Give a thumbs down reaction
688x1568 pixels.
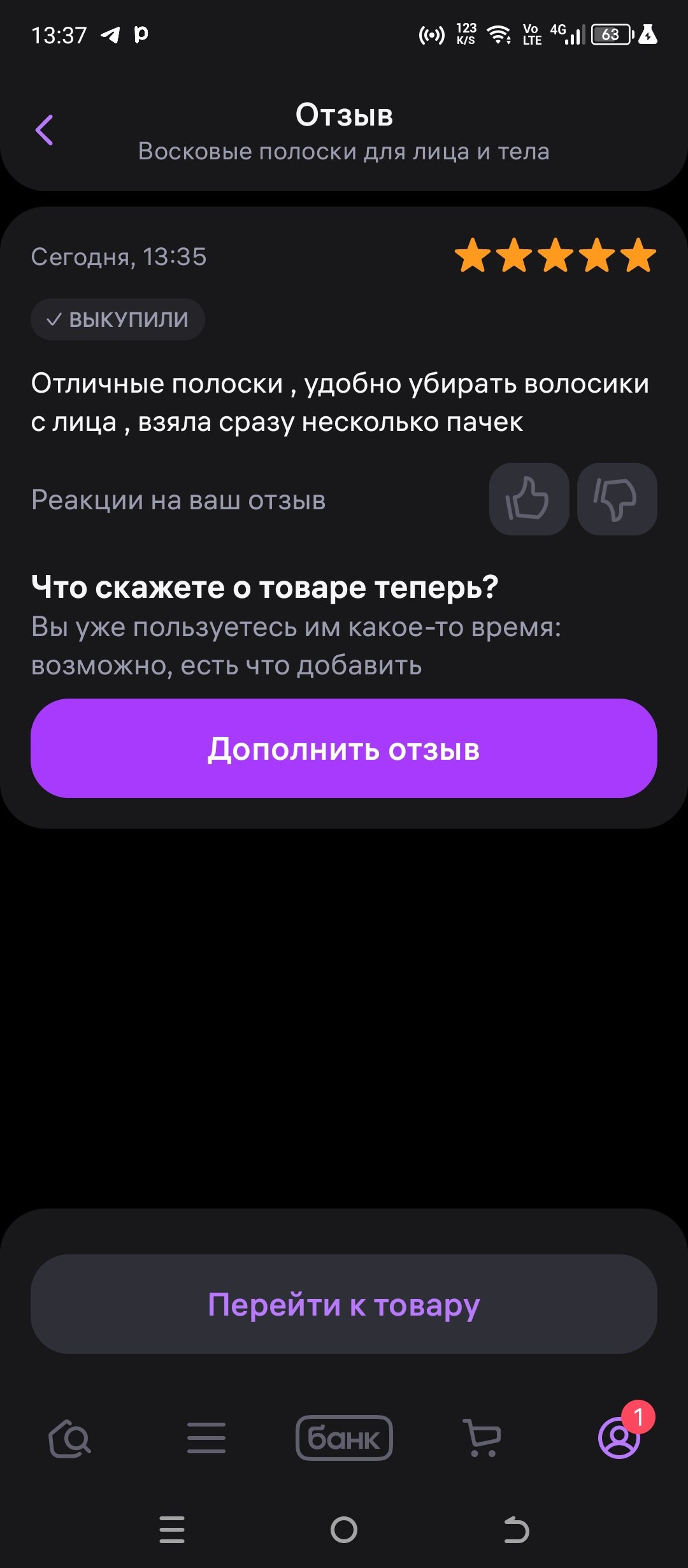tap(617, 499)
